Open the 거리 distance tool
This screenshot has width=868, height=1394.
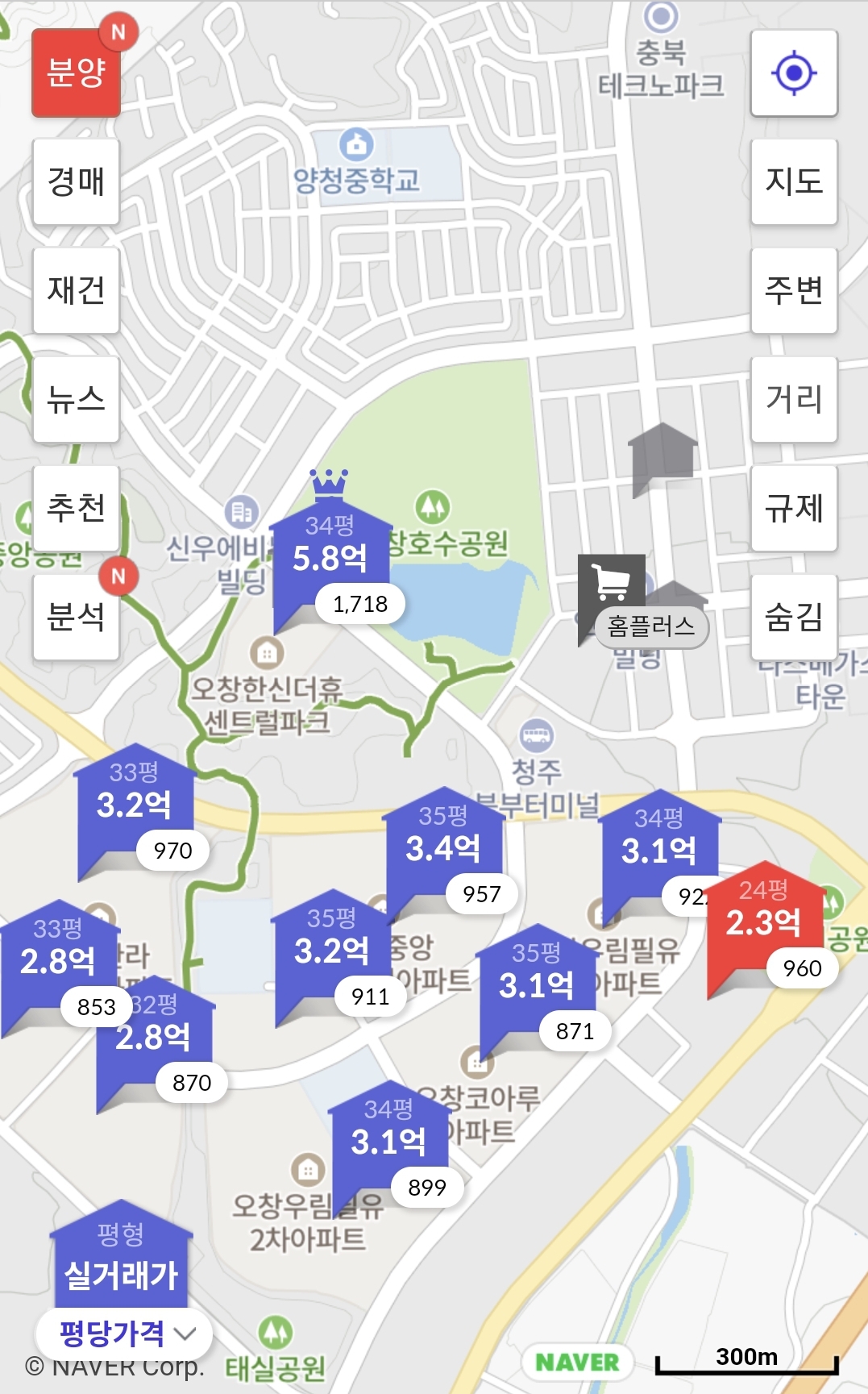tap(794, 399)
